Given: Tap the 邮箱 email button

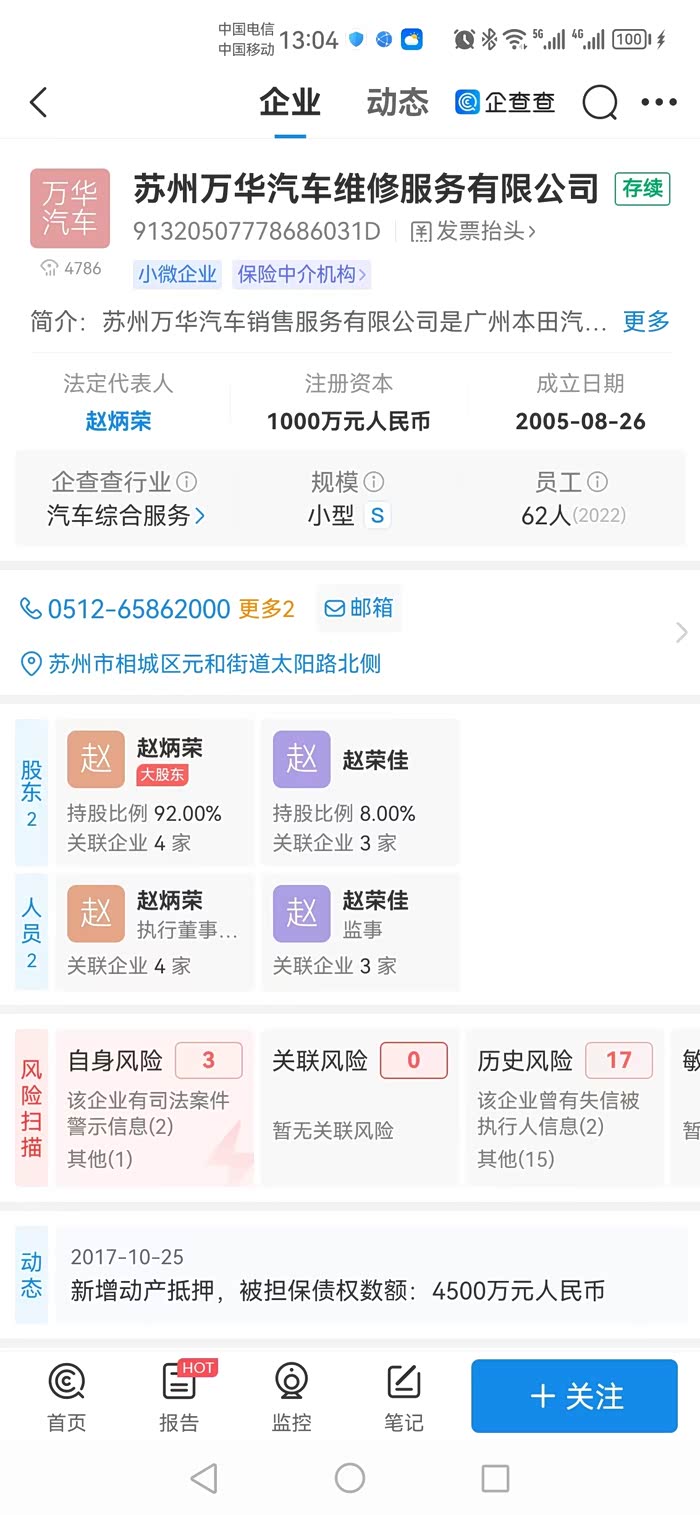Looking at the screenshot, I should (359, 608).
